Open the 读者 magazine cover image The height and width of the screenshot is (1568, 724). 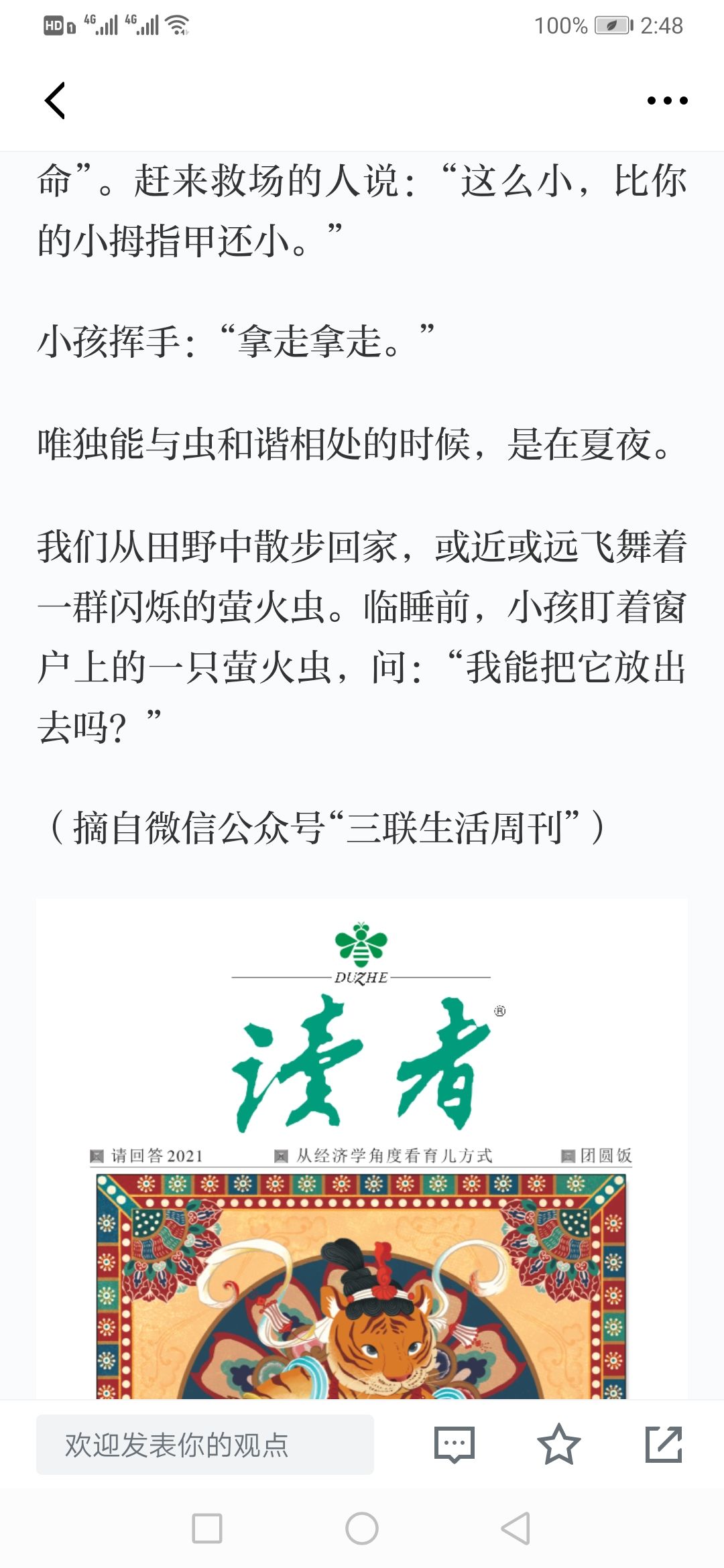362,1149
